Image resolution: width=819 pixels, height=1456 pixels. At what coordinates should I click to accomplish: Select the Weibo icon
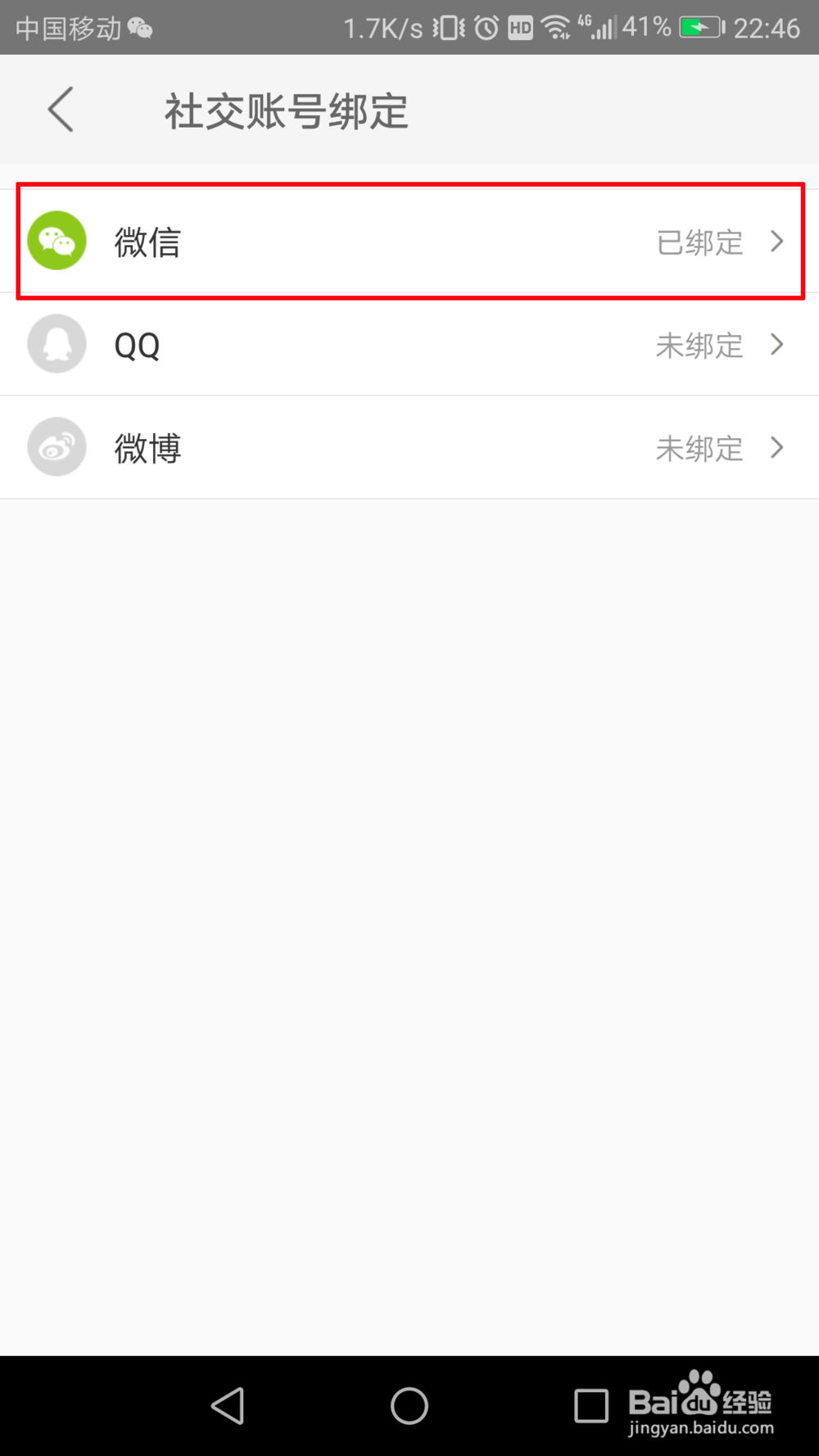57,447
